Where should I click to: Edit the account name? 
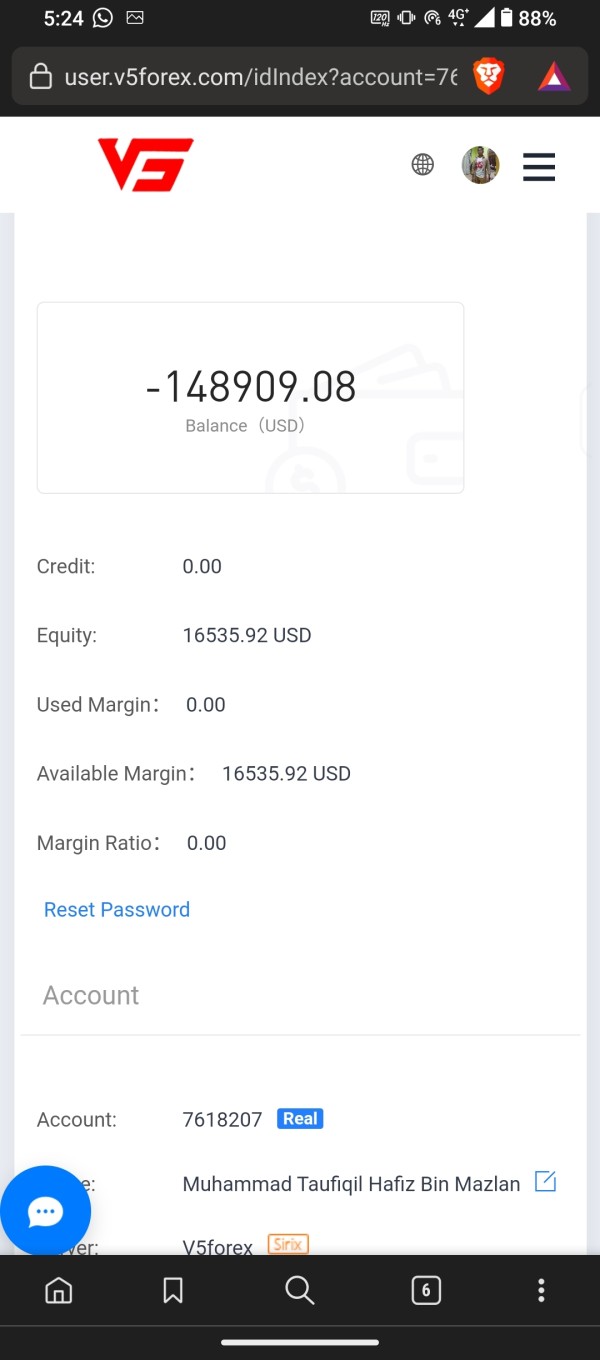click(x=545, y=1181)
